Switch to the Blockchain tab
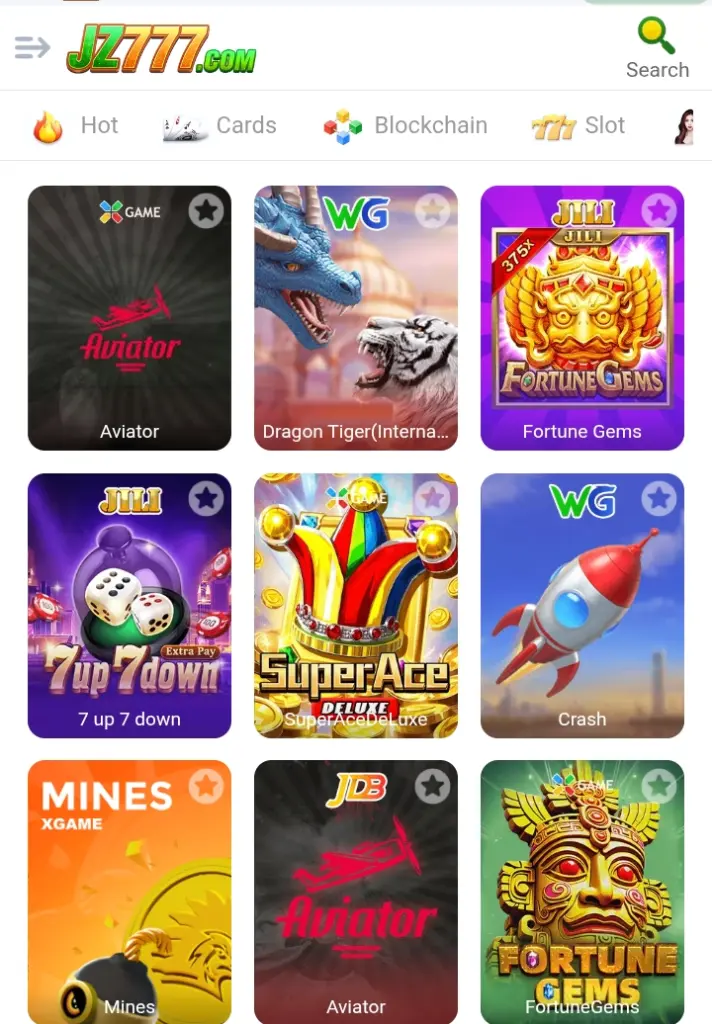This screenshot has height=1024, width=712. (x=406, y=126)
